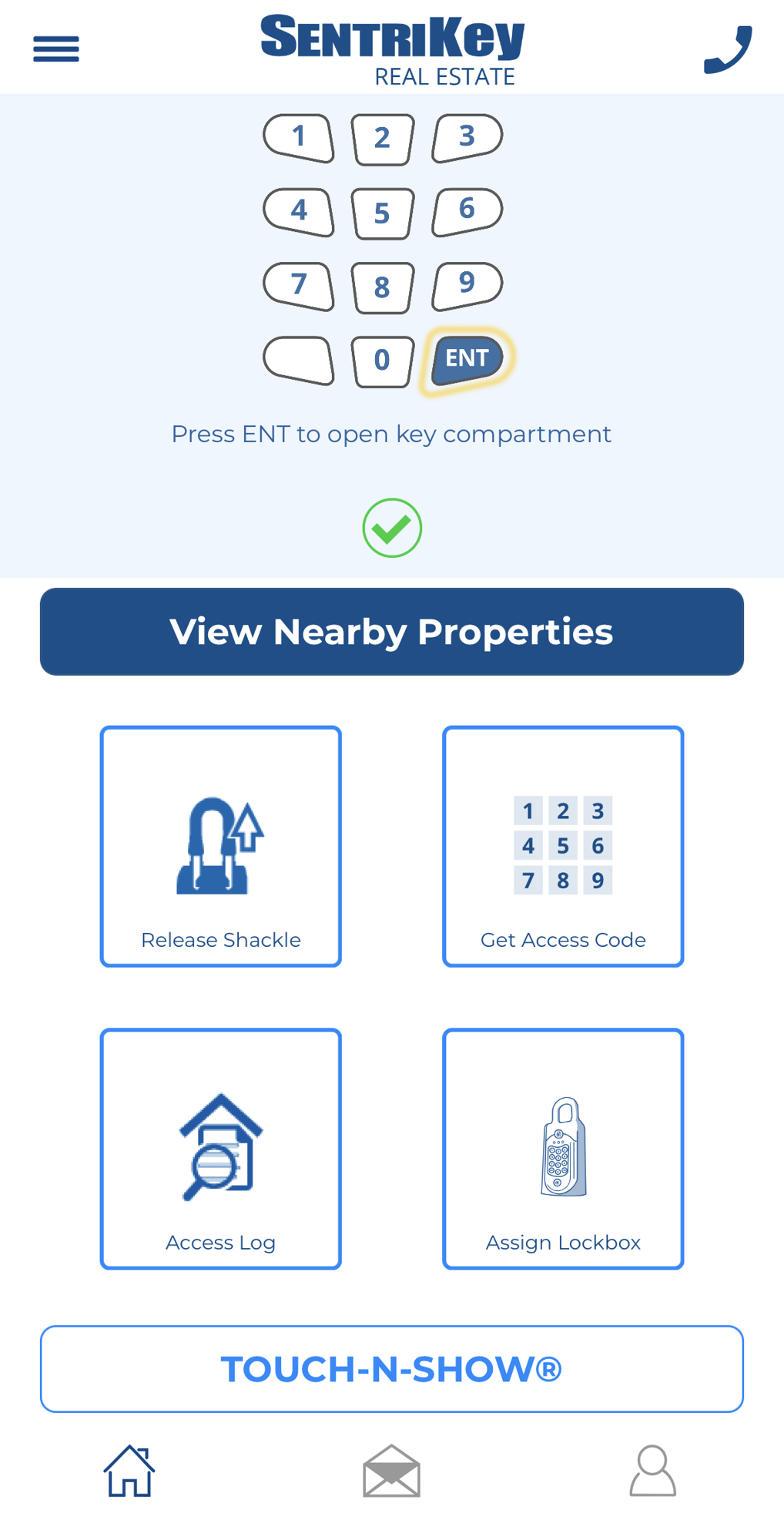Open TOUCH-N-SHOW
The image size is (784, 1520).
click(392, 1369)
